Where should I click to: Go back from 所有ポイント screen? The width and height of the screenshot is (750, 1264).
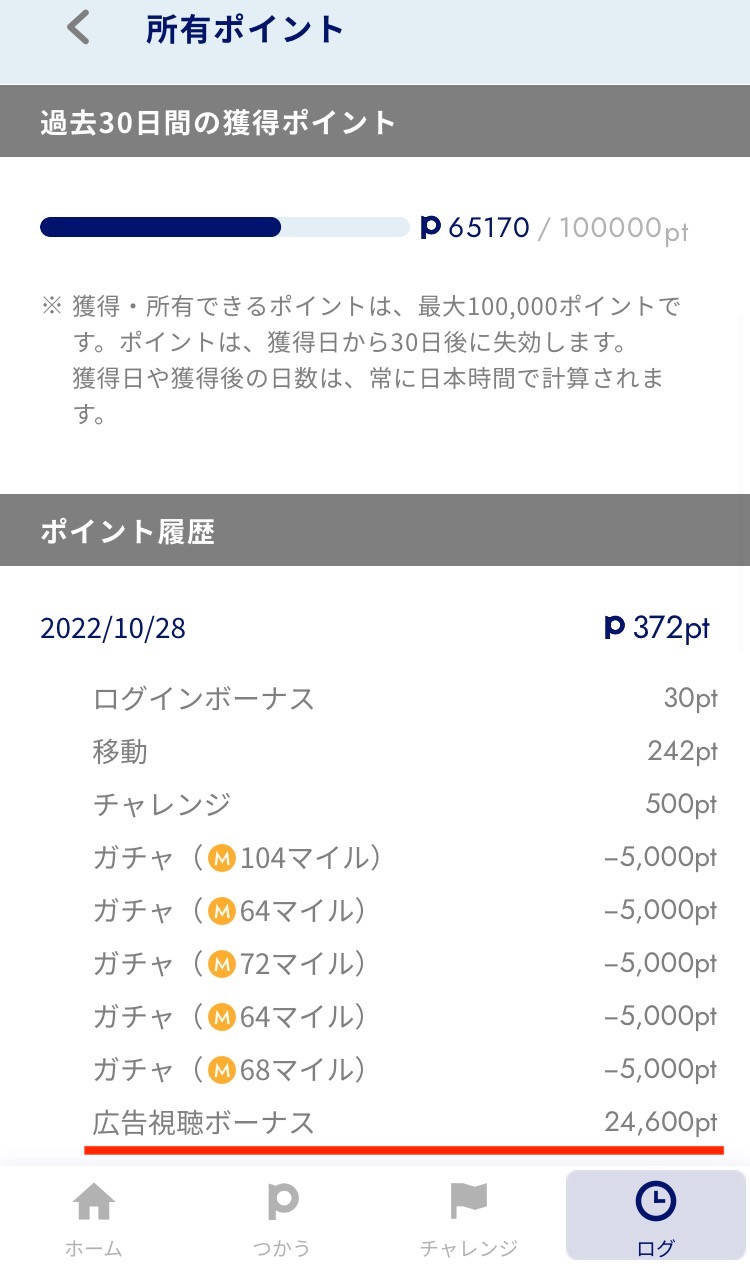click(79, 28)
